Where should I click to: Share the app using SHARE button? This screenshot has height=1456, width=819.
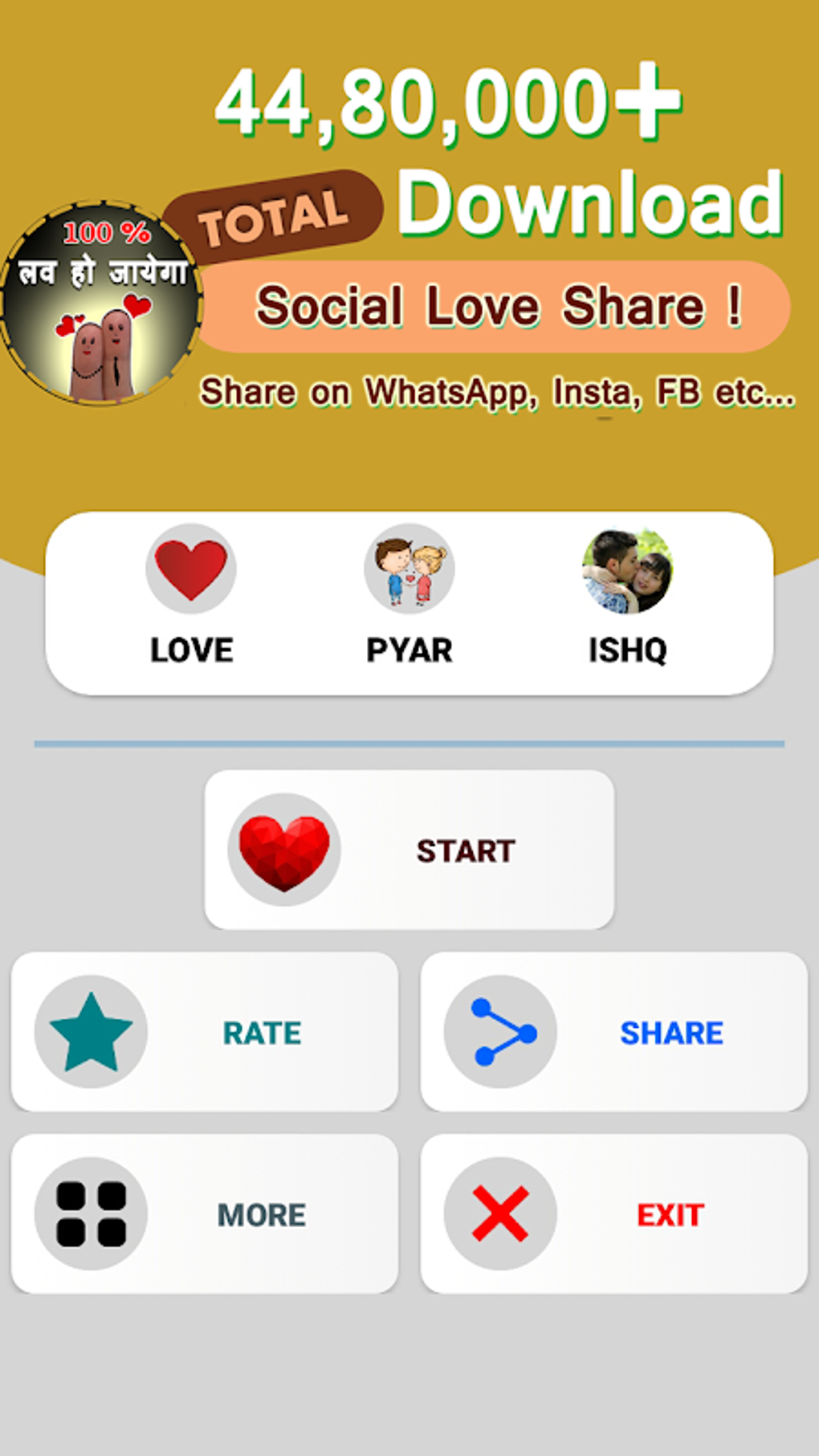(614, 1032)
